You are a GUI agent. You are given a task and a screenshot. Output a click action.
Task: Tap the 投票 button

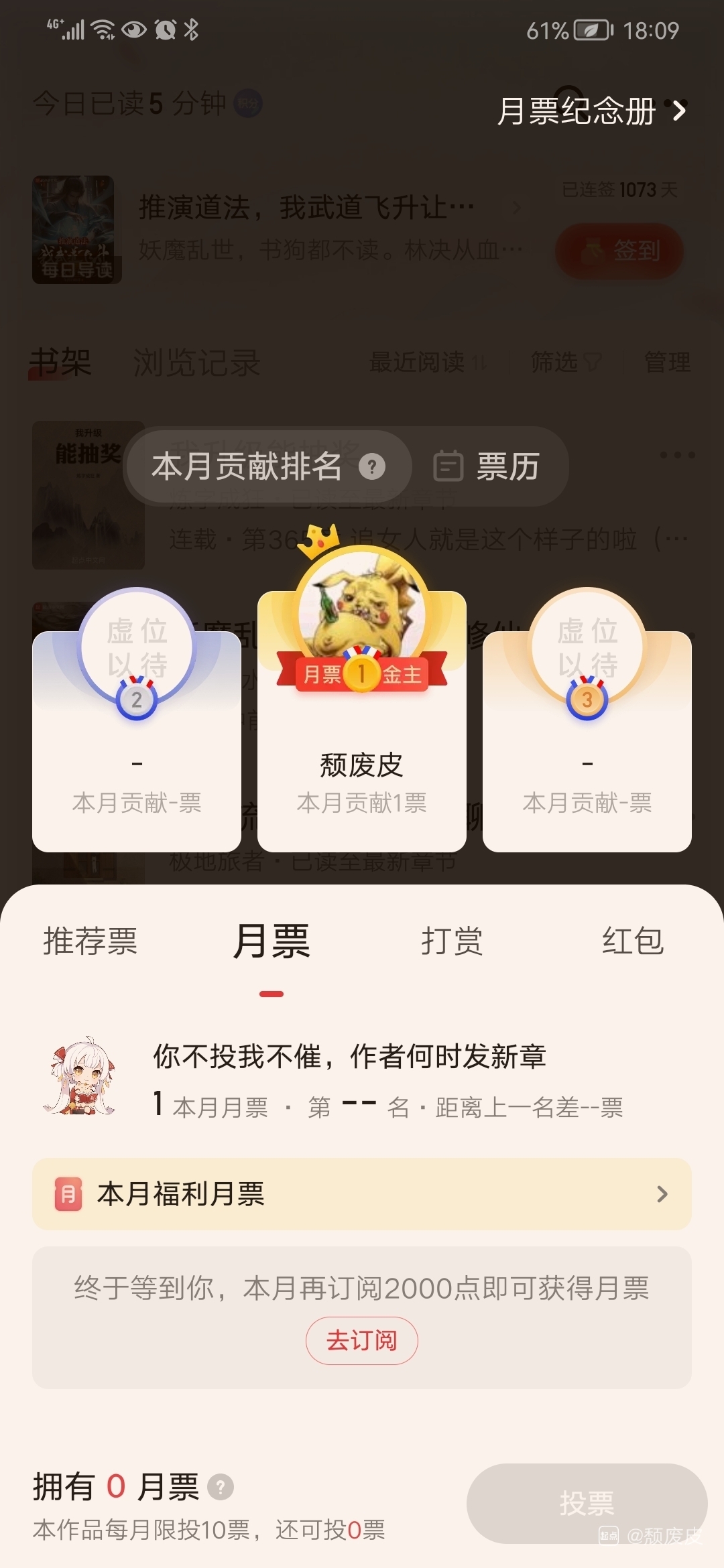click(x=587, y=1503)
